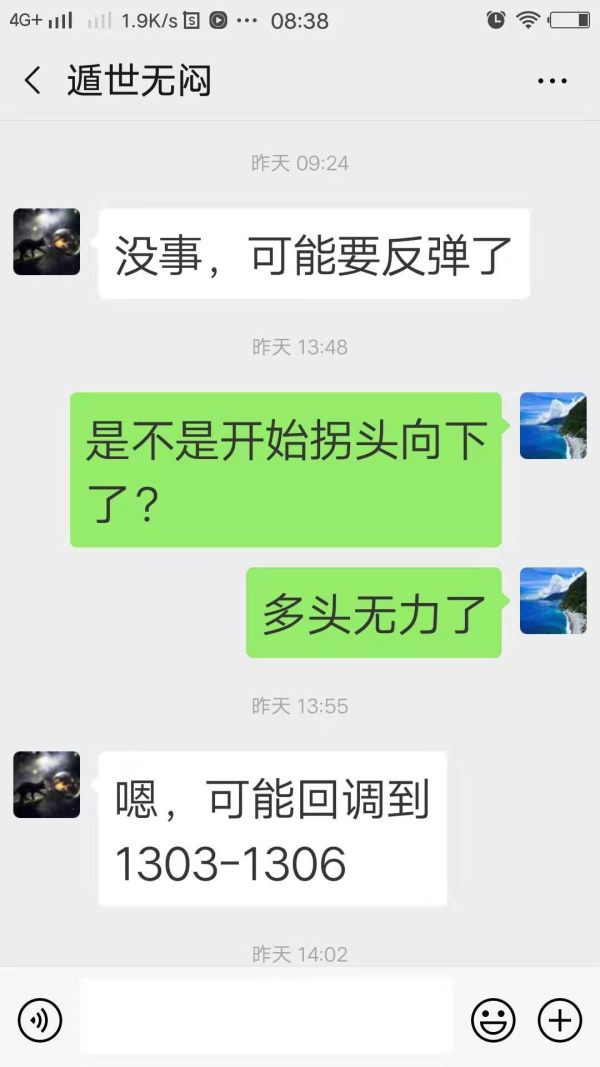The width and height of the screenshot is (600, 1067).
Task: Open the emoji sticker panel
Action: click(493, 1020)
